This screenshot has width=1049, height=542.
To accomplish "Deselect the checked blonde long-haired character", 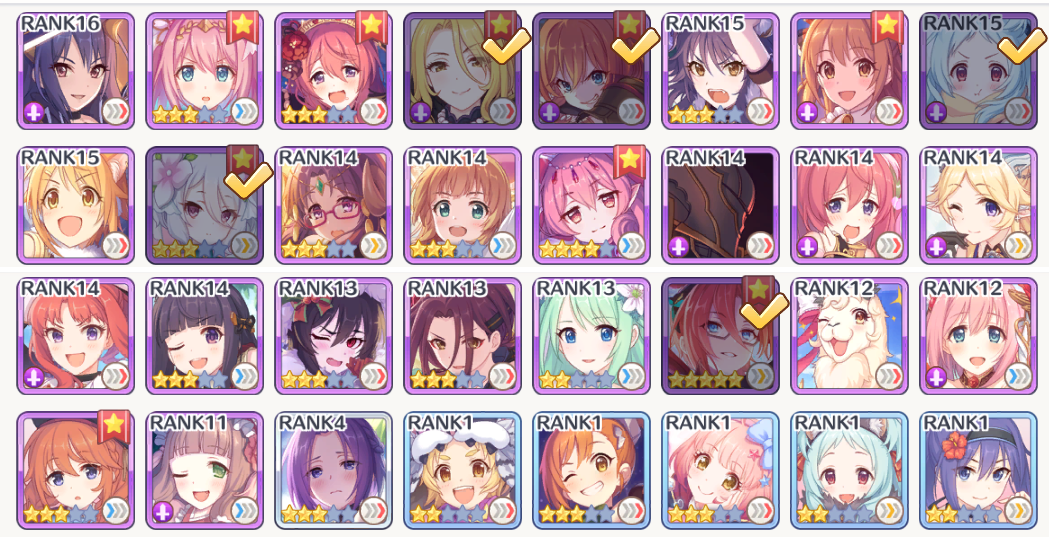I will click(462, 71).
